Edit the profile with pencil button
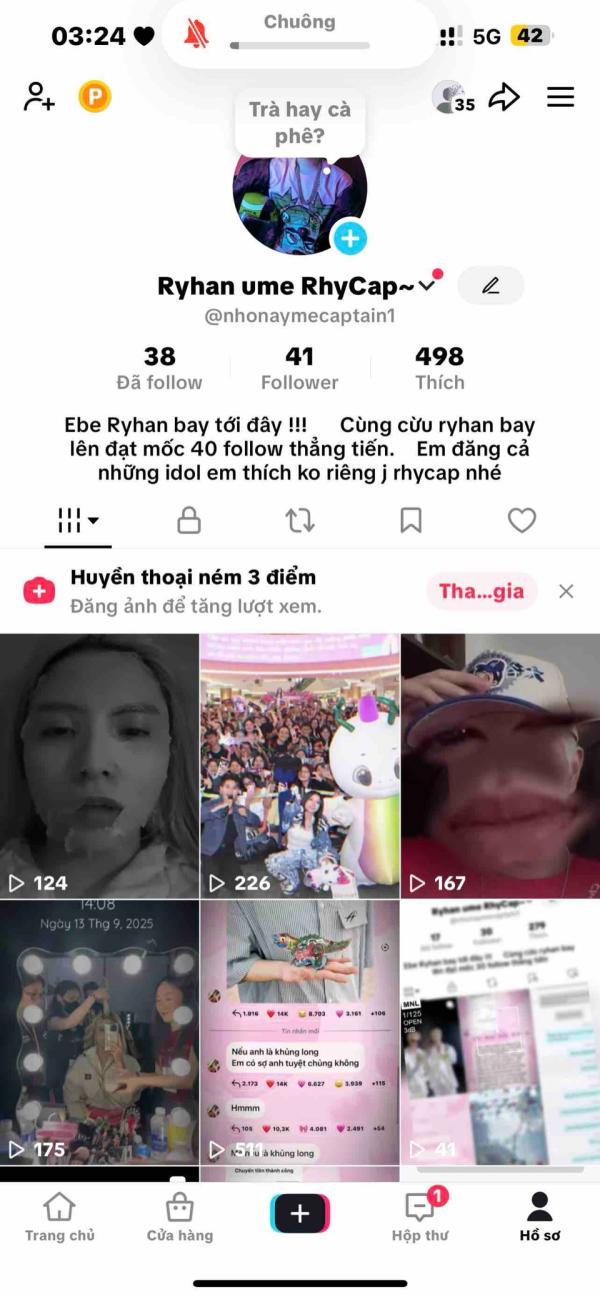Image resolution: width=600 pixels, height=1299 pixels. pos(490,286)
